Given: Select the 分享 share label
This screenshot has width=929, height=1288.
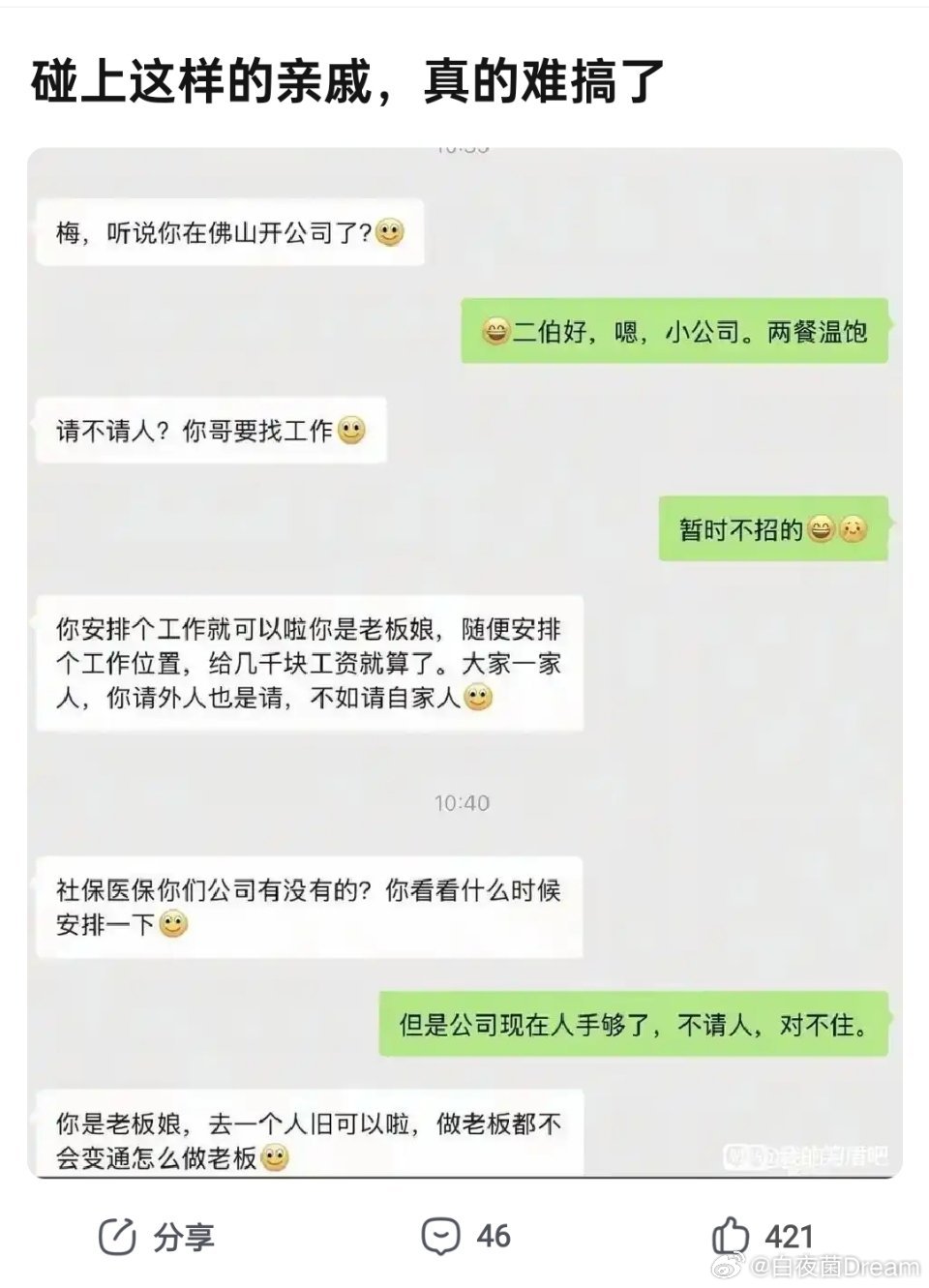Looking at the screenshot, I should pyautogui.click(x=184, y=1236).
